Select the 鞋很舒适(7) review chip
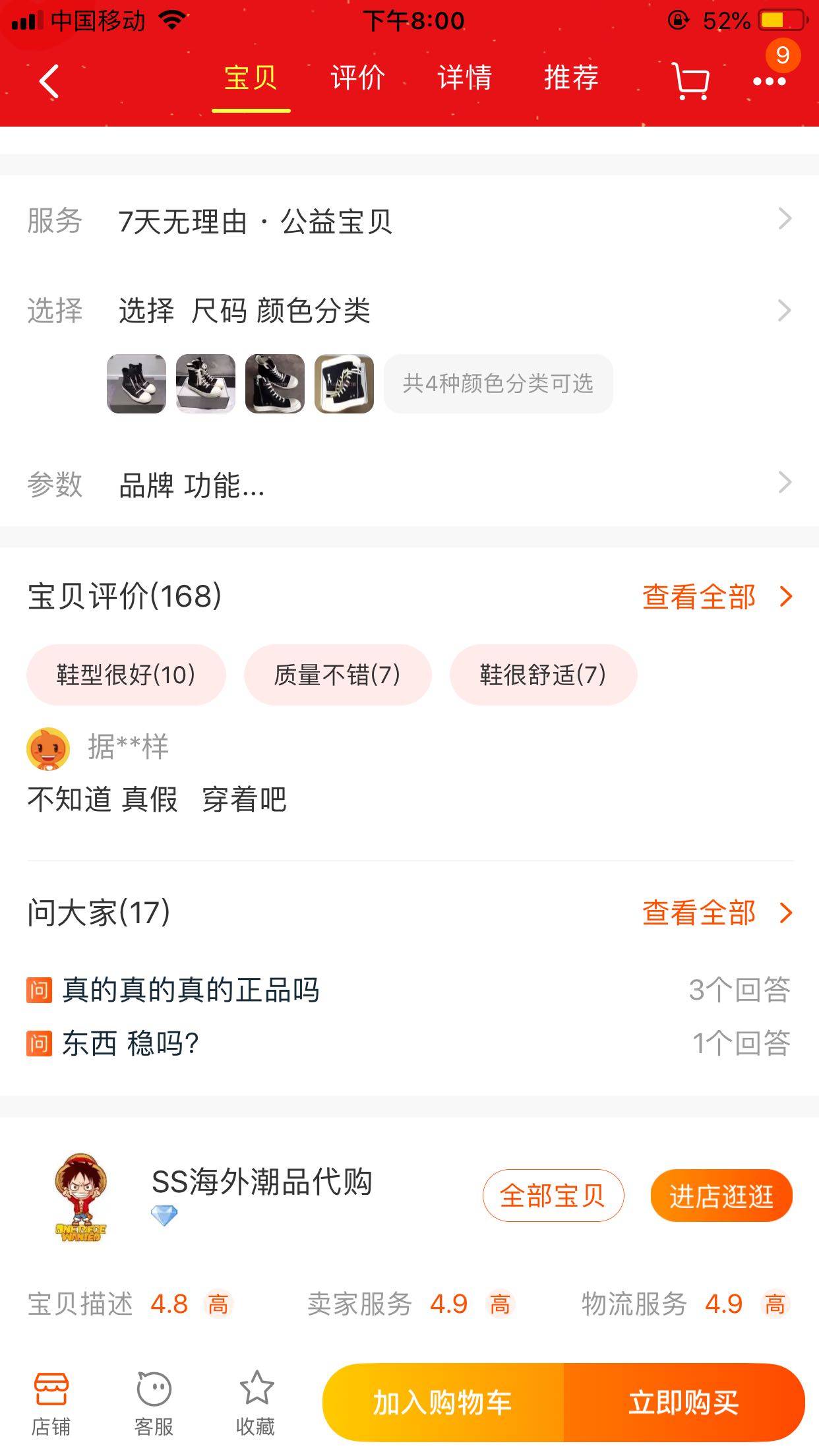This screenshot has width=819, height=1456. 543,675
